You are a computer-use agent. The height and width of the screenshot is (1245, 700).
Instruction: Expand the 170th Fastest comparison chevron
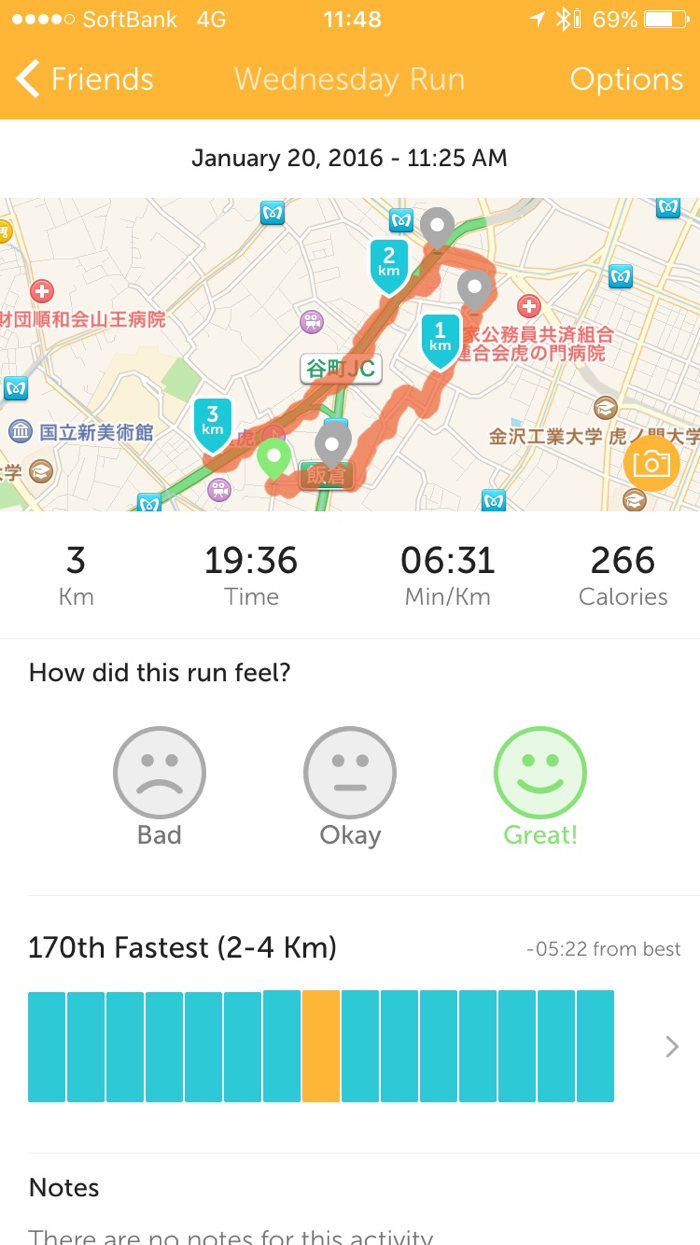(672, 1046)
